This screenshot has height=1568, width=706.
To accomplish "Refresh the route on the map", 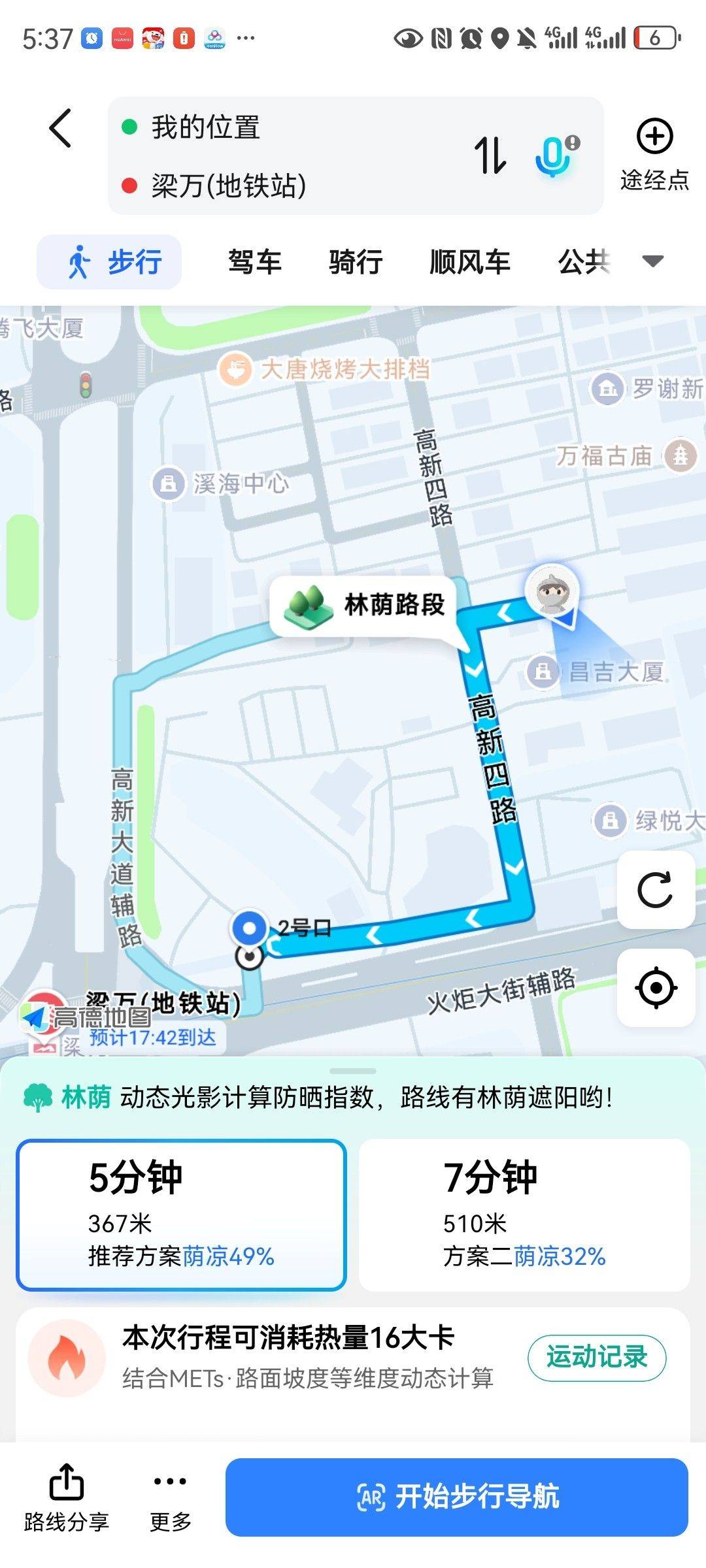I will 655,889.
